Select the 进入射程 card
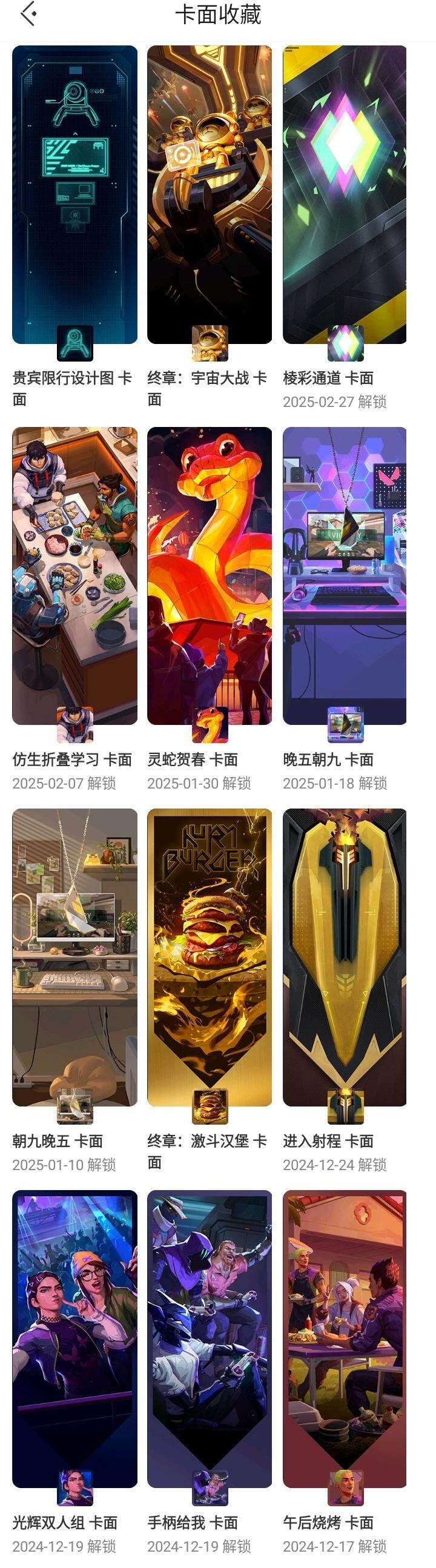 345,957
